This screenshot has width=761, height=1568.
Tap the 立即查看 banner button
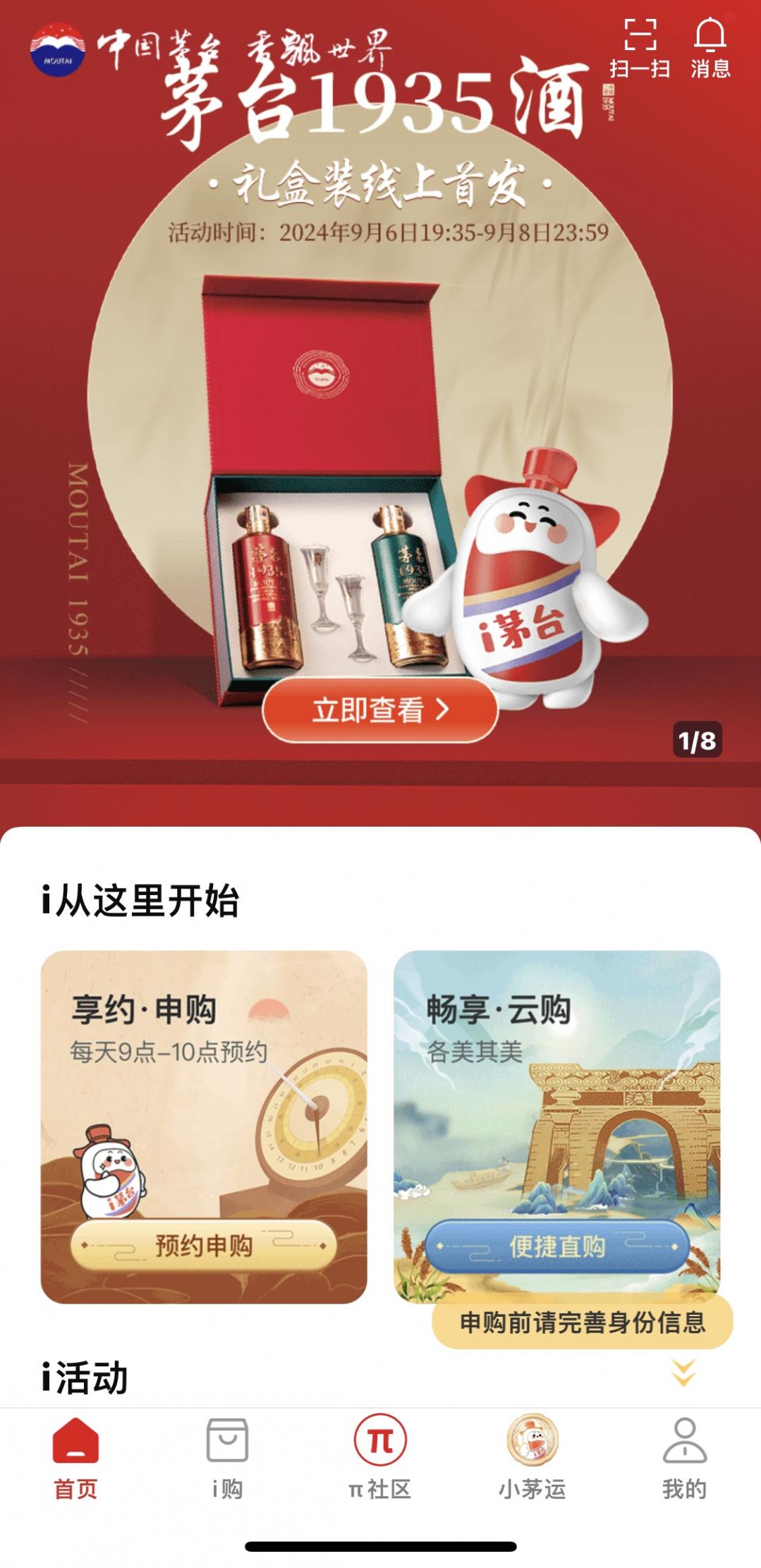coord(380,710)
